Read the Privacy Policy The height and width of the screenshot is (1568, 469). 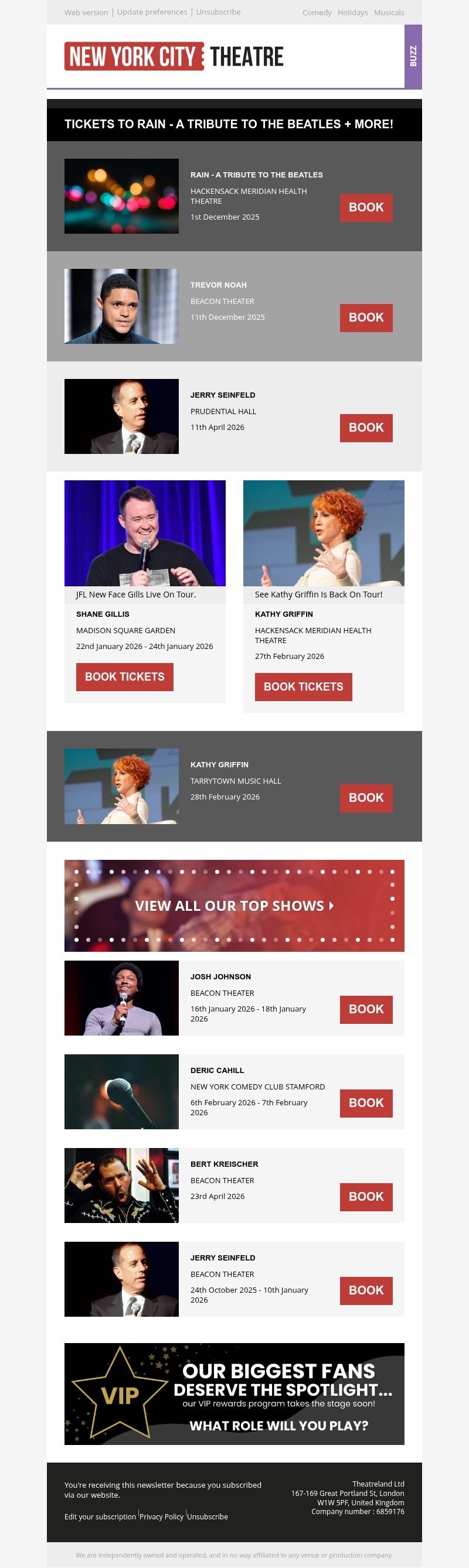pos(161,1517)
